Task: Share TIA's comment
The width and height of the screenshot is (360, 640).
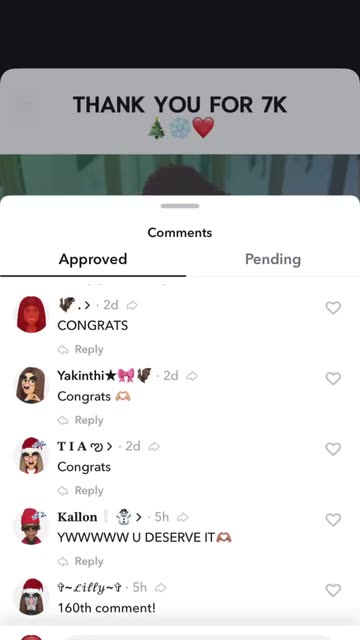Action: pyautogui.click(x=154, y=447)
